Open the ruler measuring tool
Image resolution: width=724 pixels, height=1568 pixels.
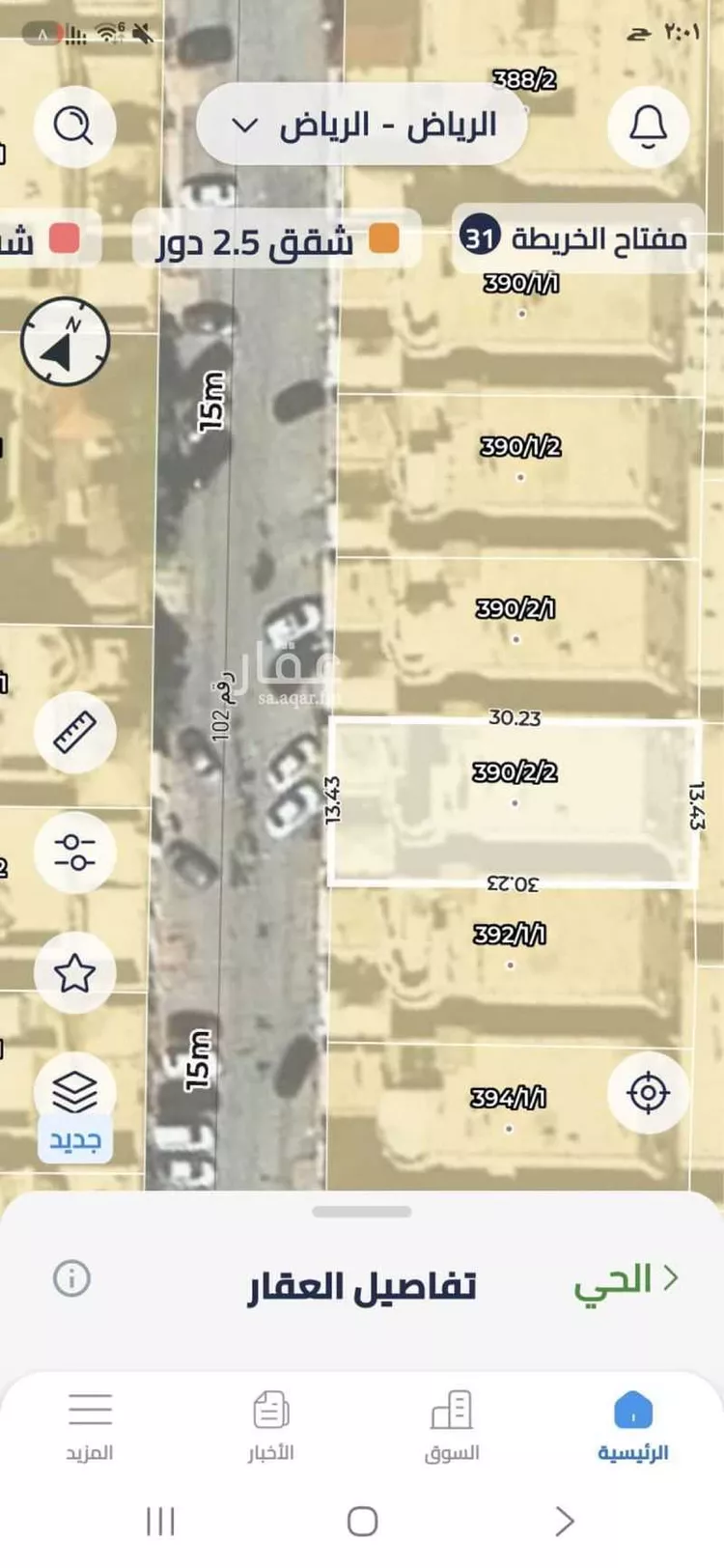click(74, 732)
